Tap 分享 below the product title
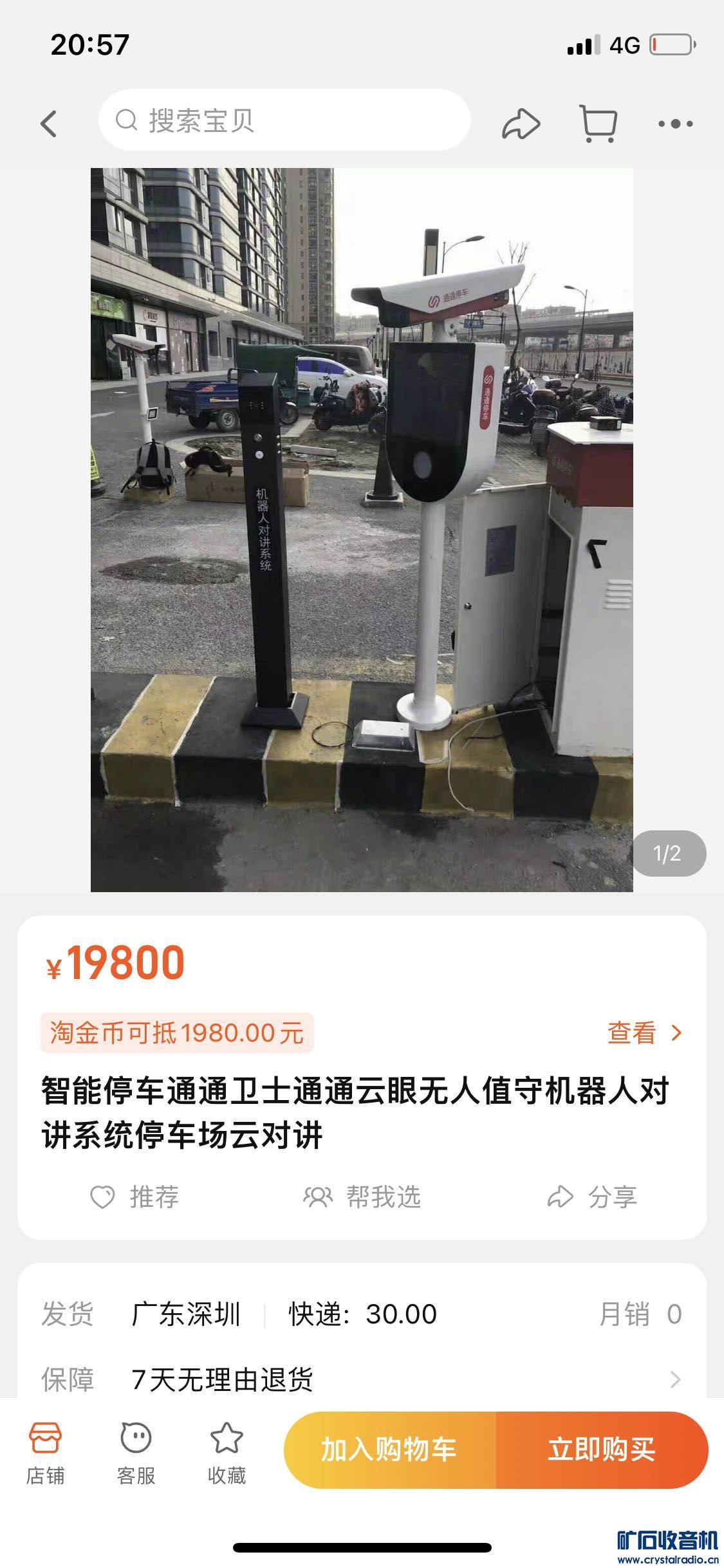 592,1197
